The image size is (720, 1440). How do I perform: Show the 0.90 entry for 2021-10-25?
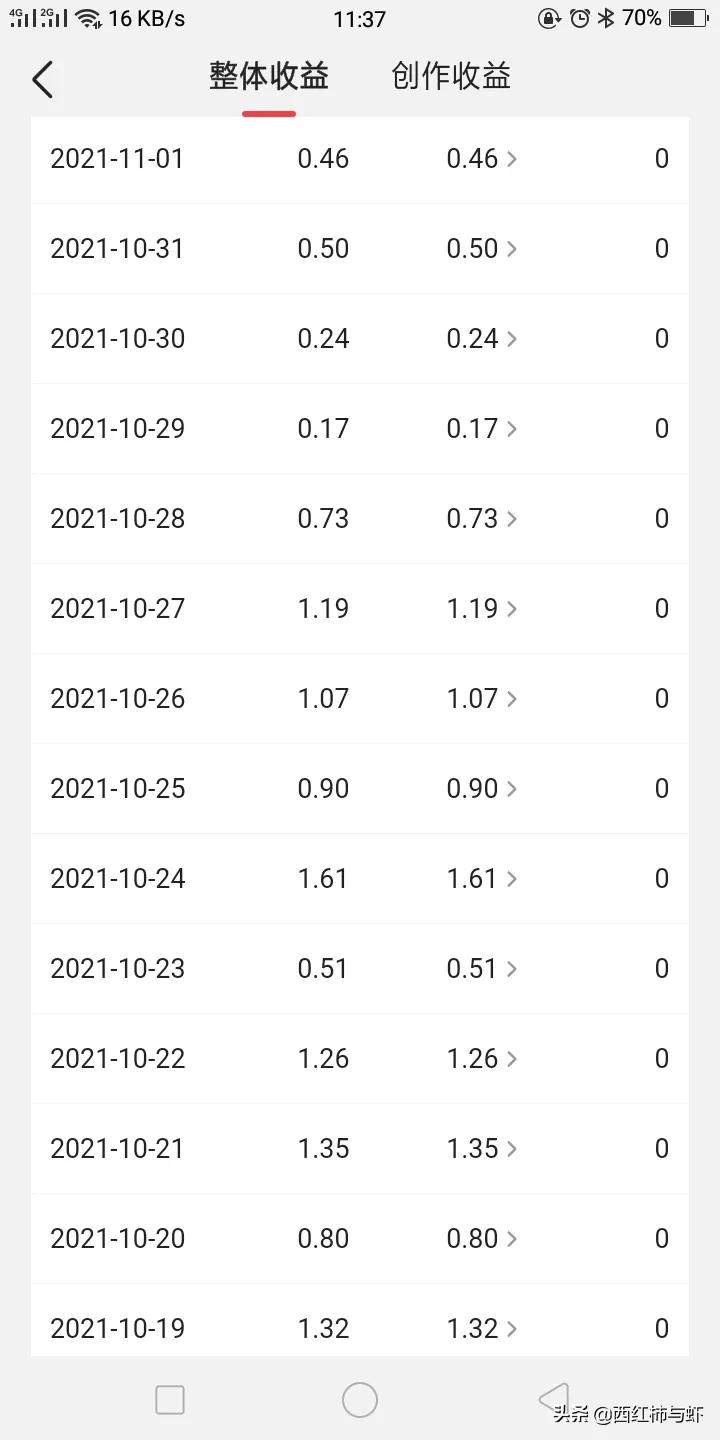[481, 789]
